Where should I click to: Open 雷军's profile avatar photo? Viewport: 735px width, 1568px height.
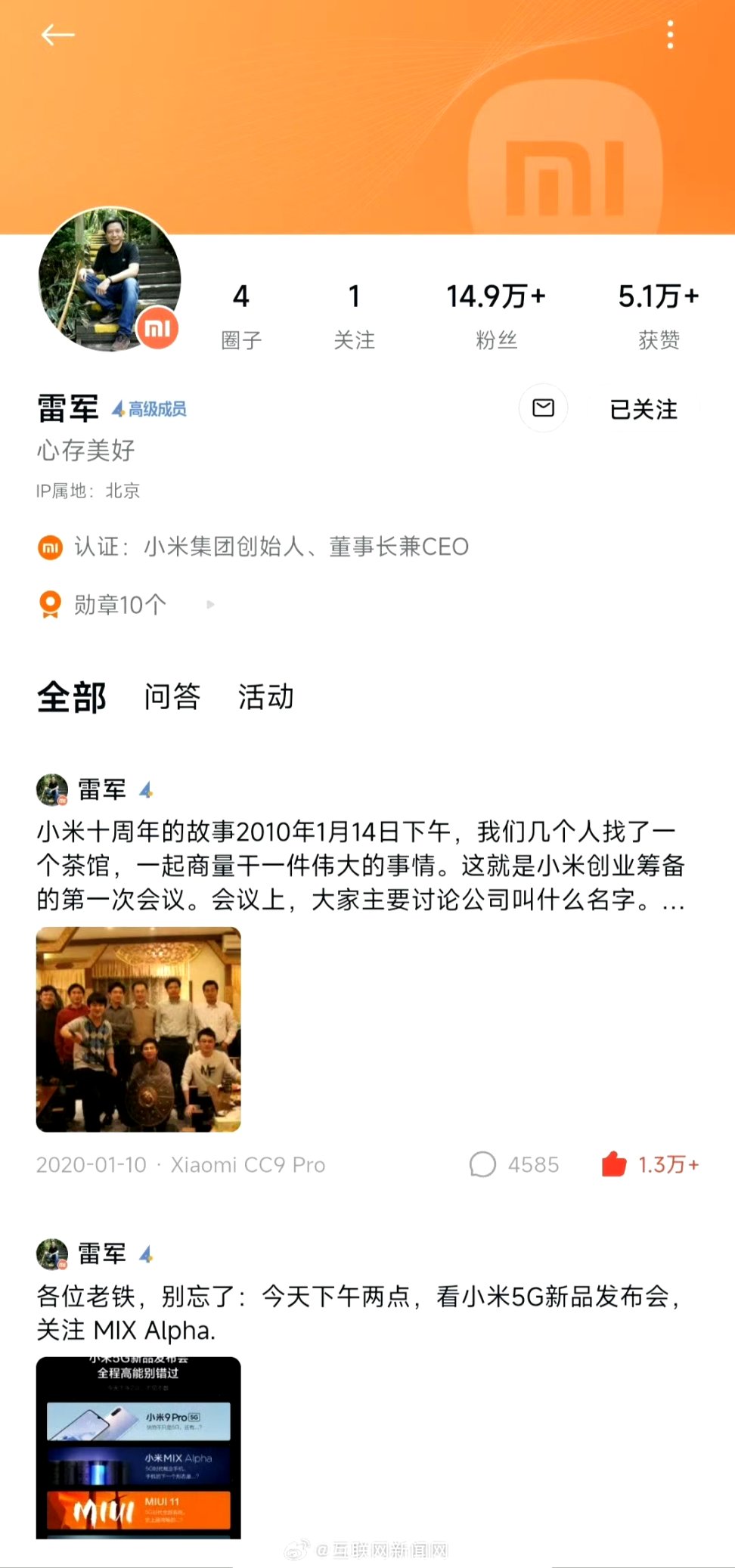[x=109, y=279]
